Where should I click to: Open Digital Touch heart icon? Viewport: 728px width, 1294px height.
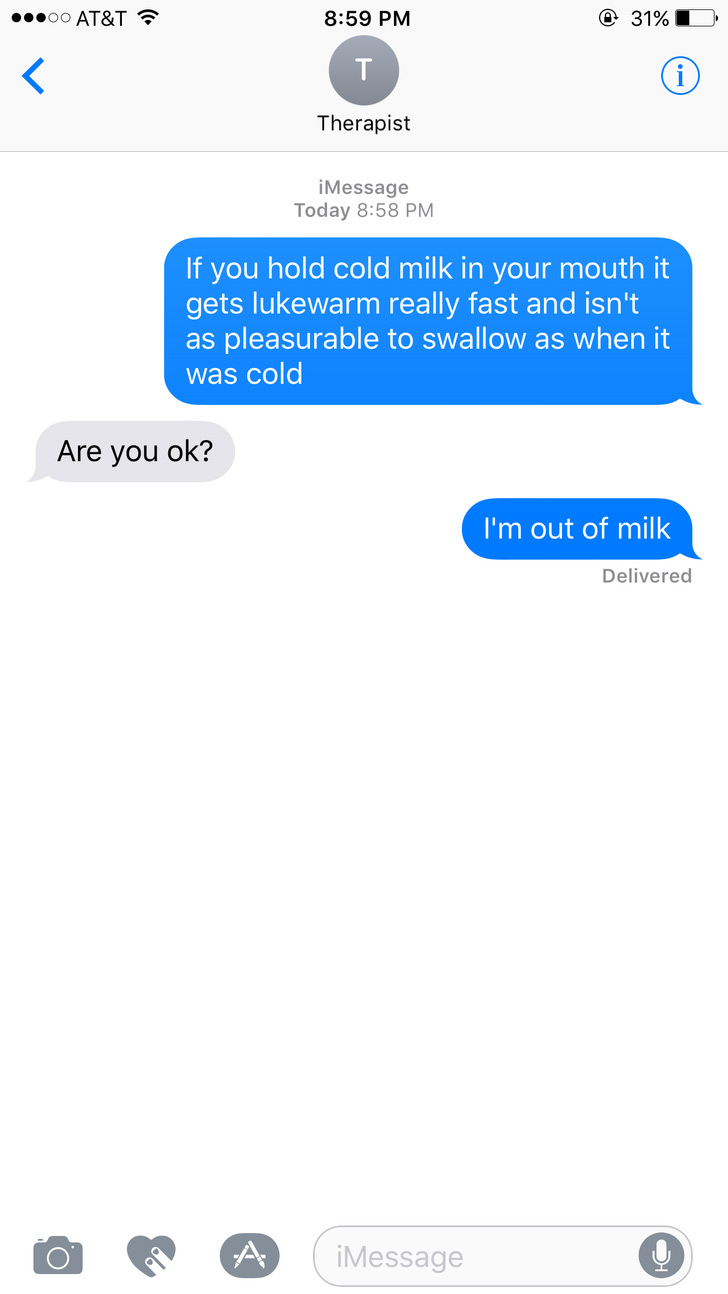point(151,1254)
